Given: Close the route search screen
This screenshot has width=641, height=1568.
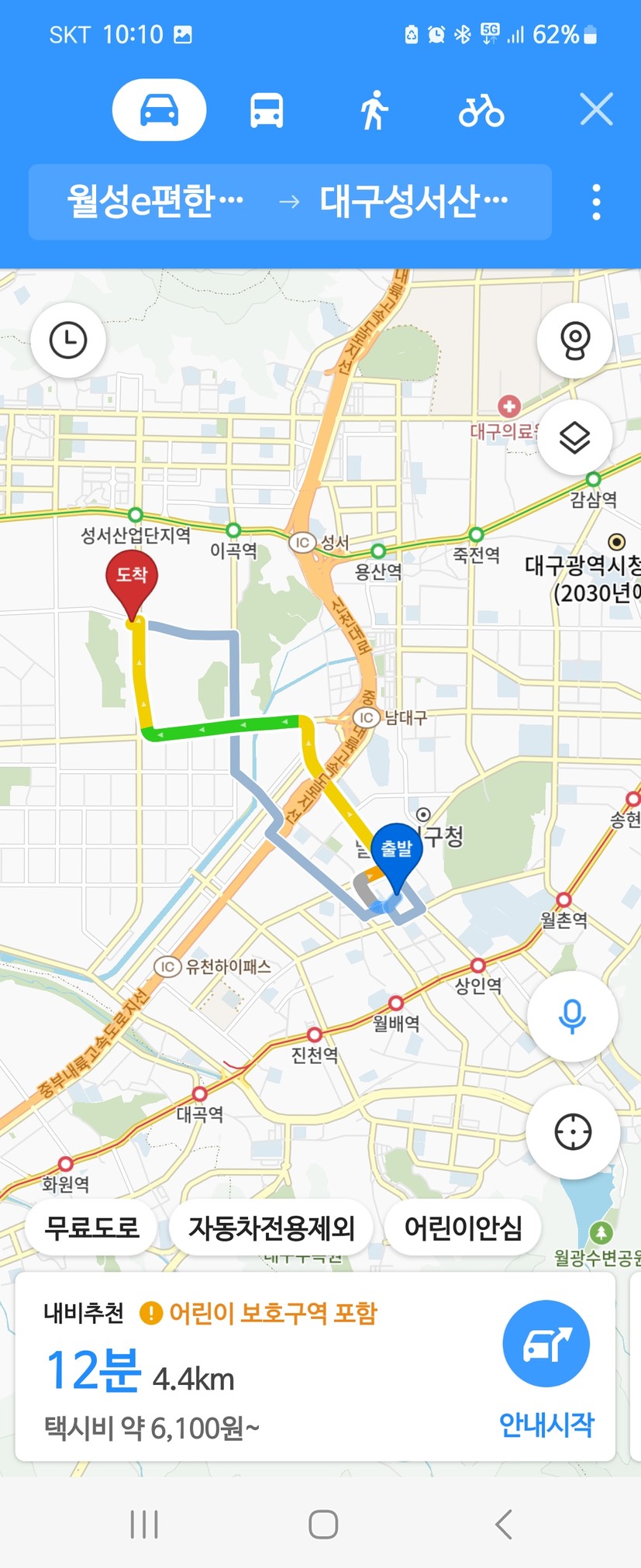Looking at the screenshot, I should tap(596, 109).
